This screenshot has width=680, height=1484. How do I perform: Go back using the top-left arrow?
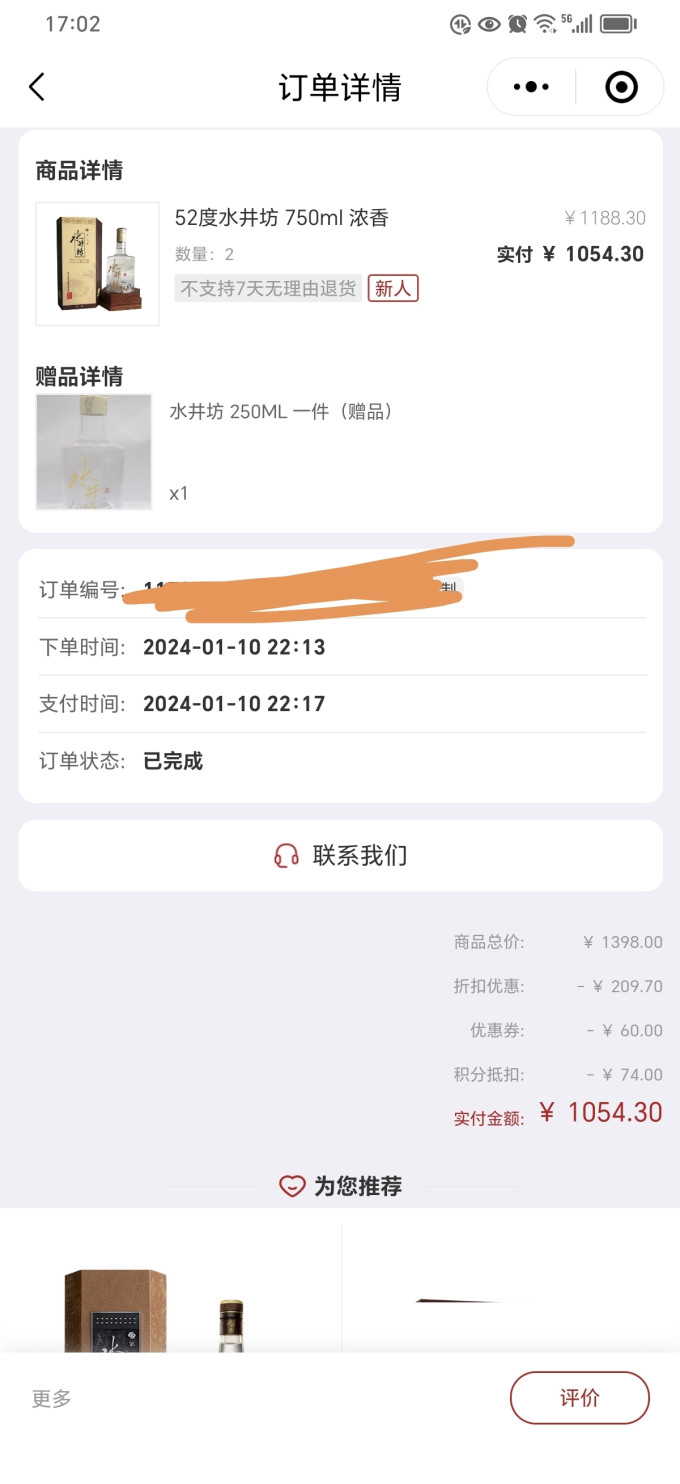pyautogui.click(x=37, y=88)
